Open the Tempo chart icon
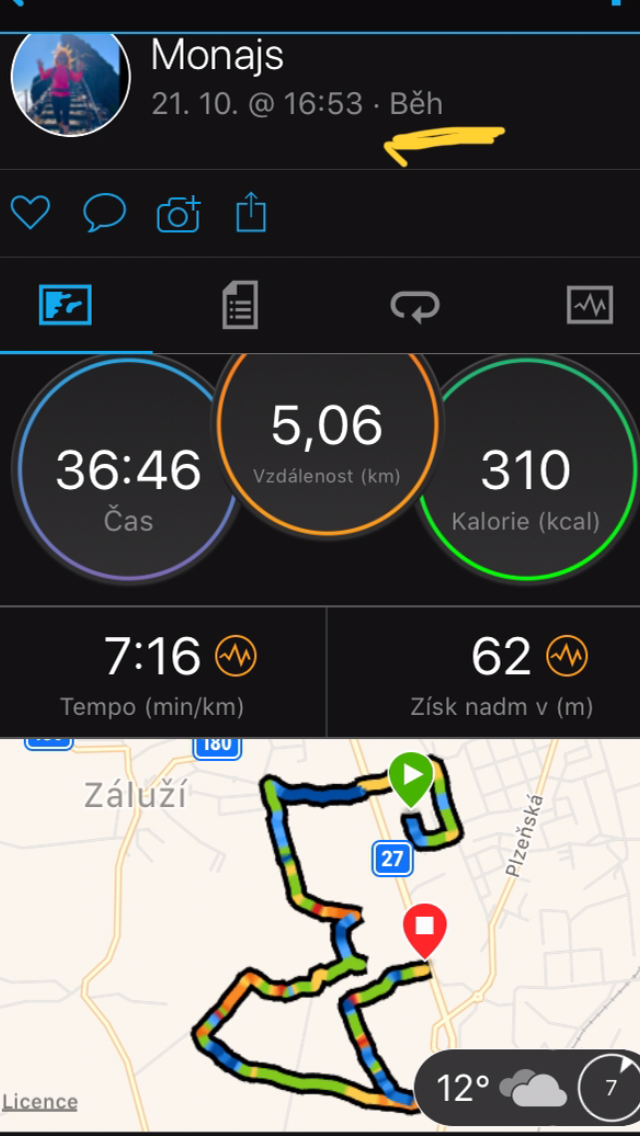Screen dimensions: 640x1136 pos(236,656)
